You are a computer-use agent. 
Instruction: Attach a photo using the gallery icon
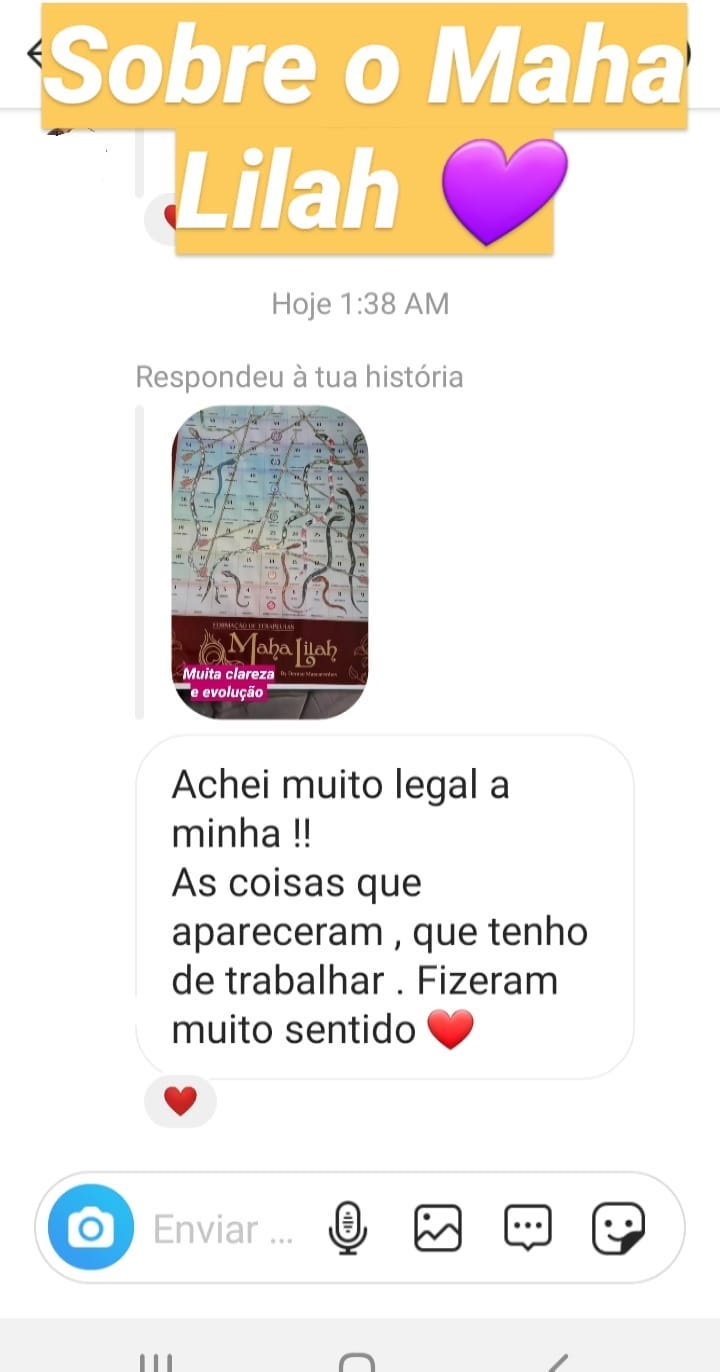pyautogui.click(x=437, y=1227)
